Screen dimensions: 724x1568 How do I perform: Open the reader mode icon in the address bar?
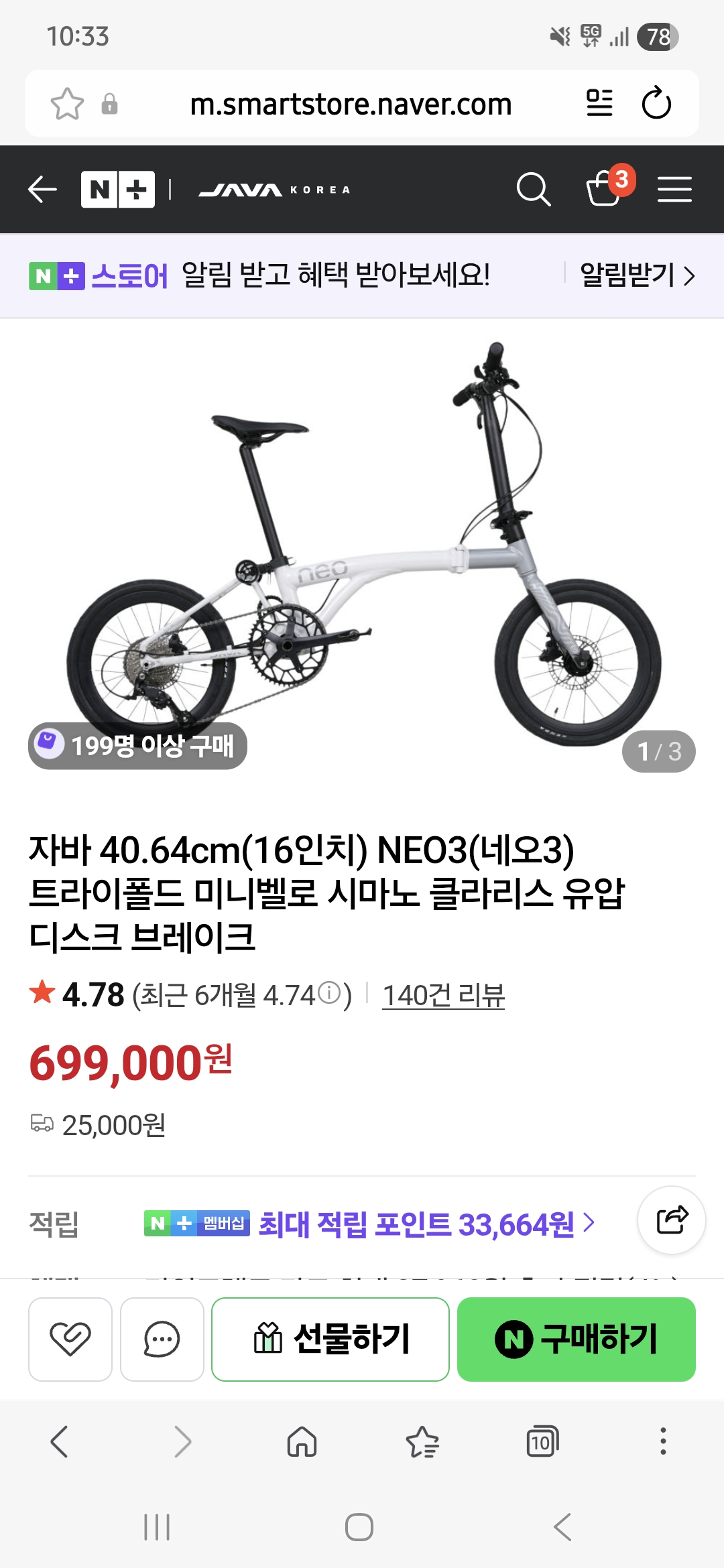(x=599, y=103)
